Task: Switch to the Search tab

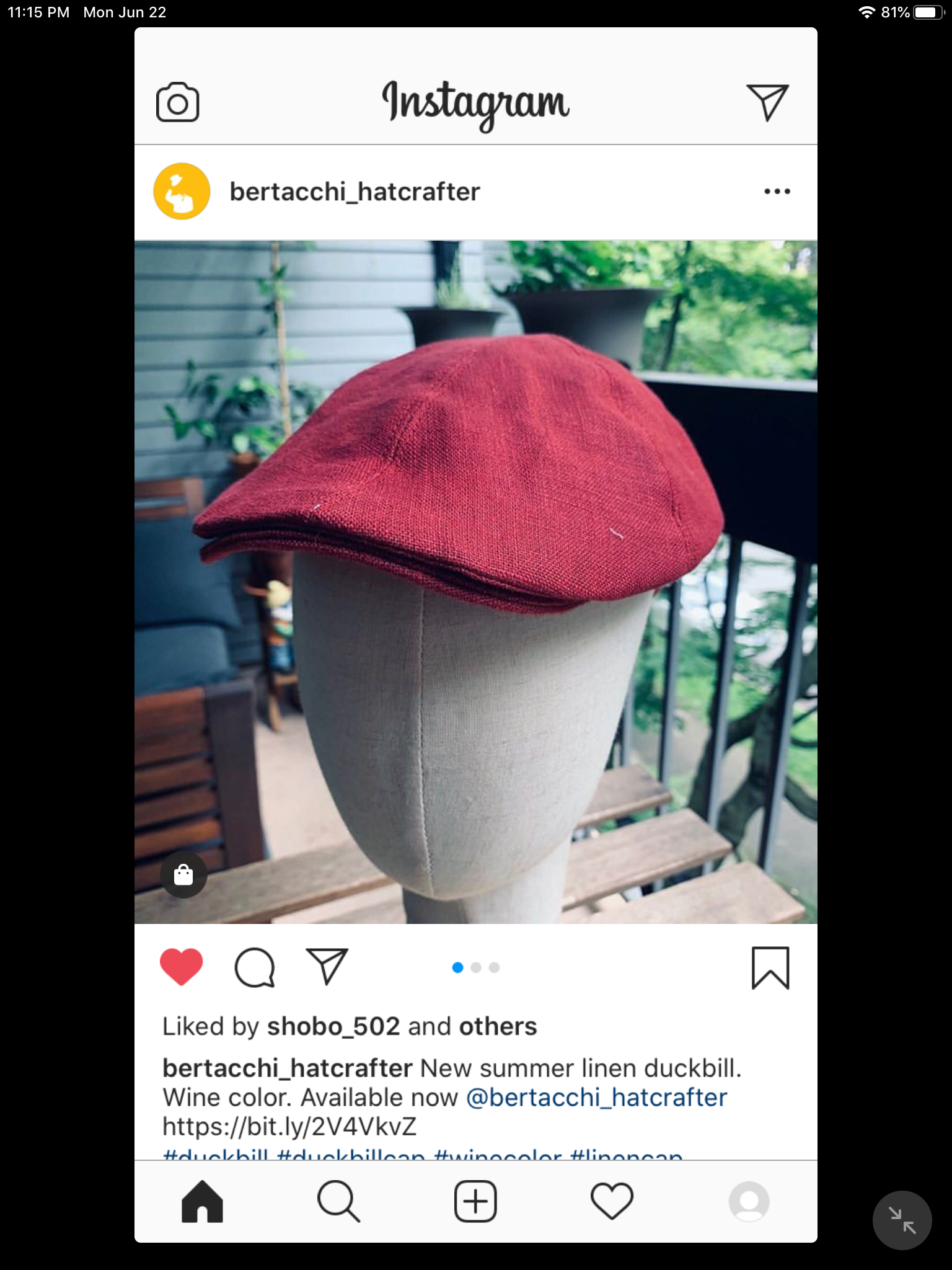Action: pos(338,1201)
